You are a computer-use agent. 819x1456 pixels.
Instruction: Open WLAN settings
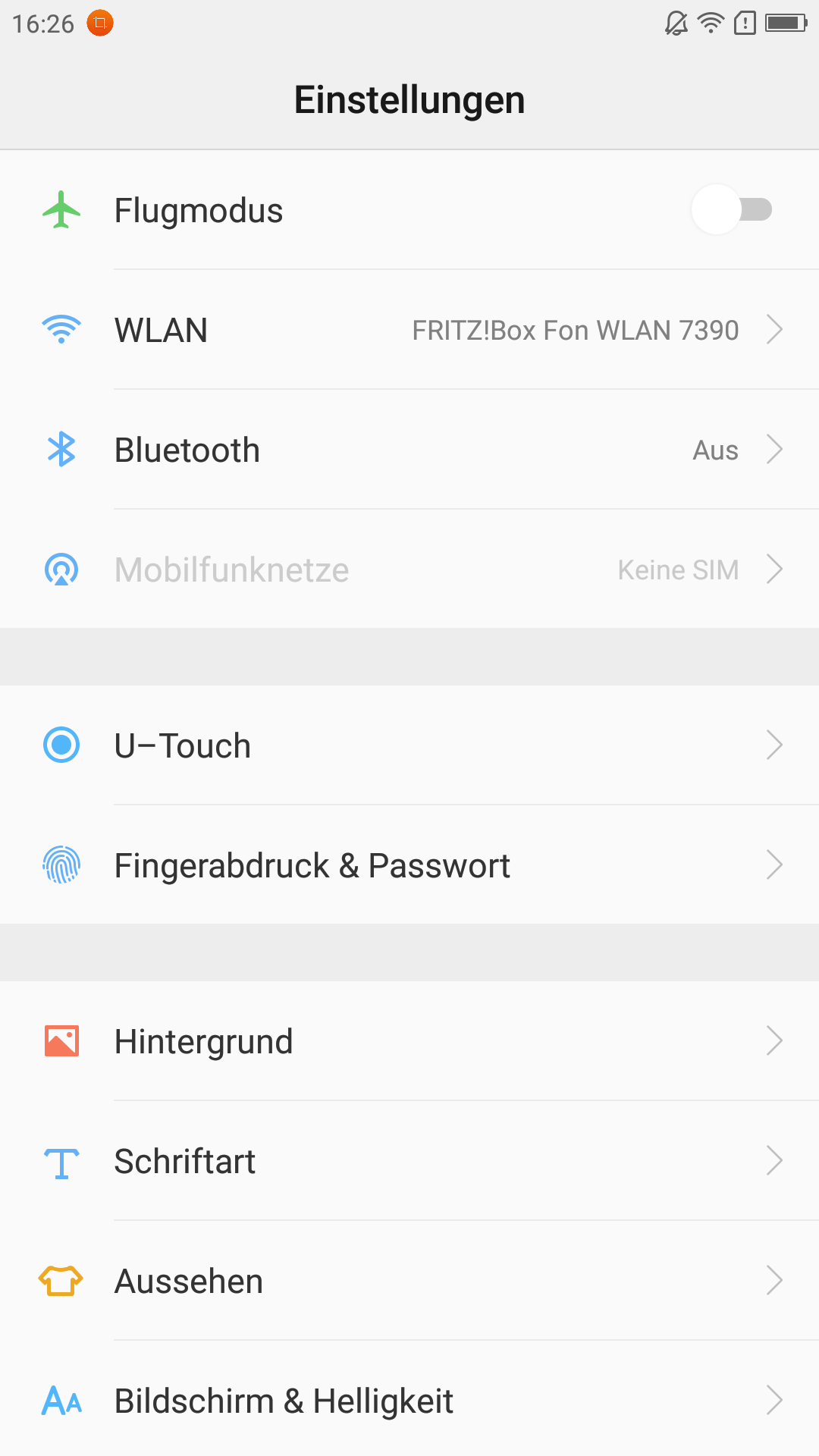tap(409, 330)
